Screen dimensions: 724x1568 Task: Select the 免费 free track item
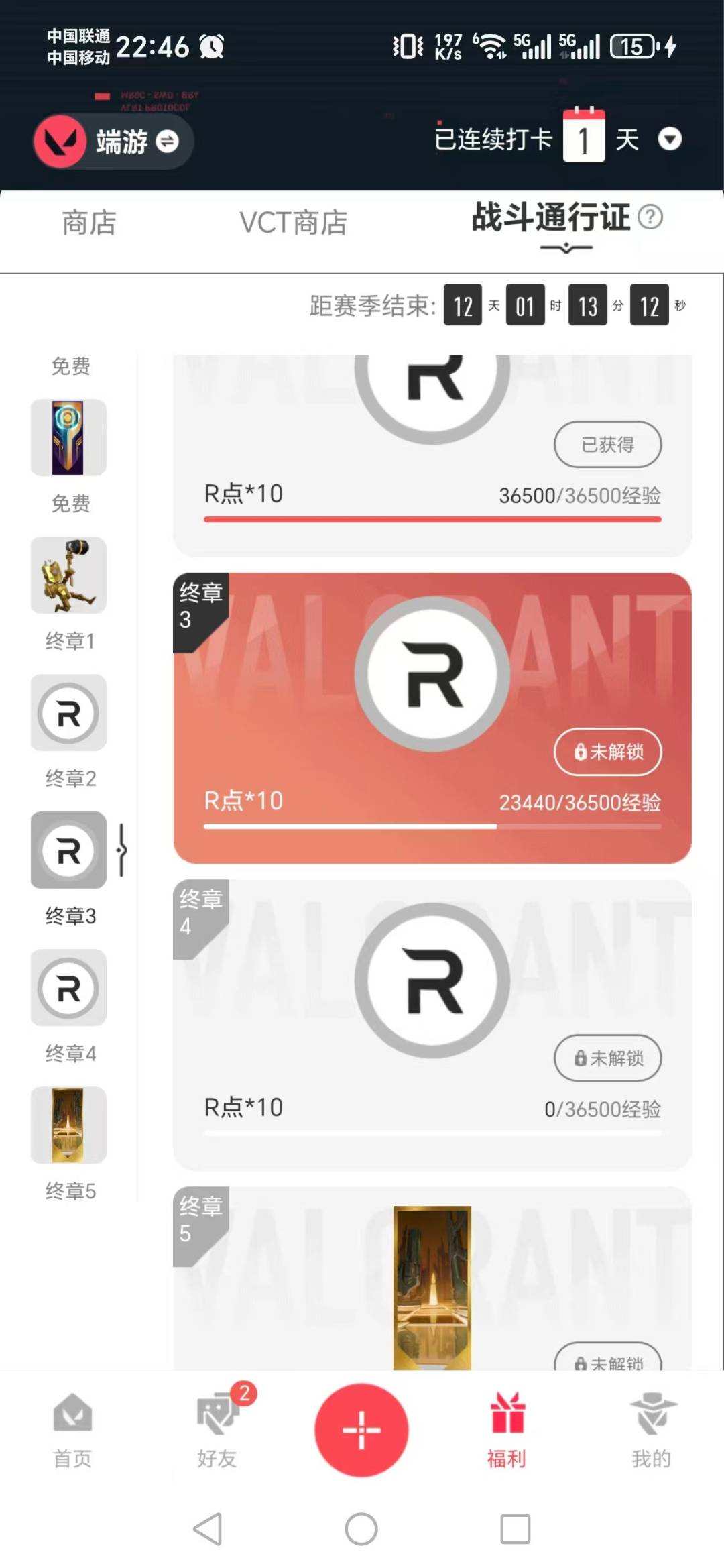coord(69,438)
